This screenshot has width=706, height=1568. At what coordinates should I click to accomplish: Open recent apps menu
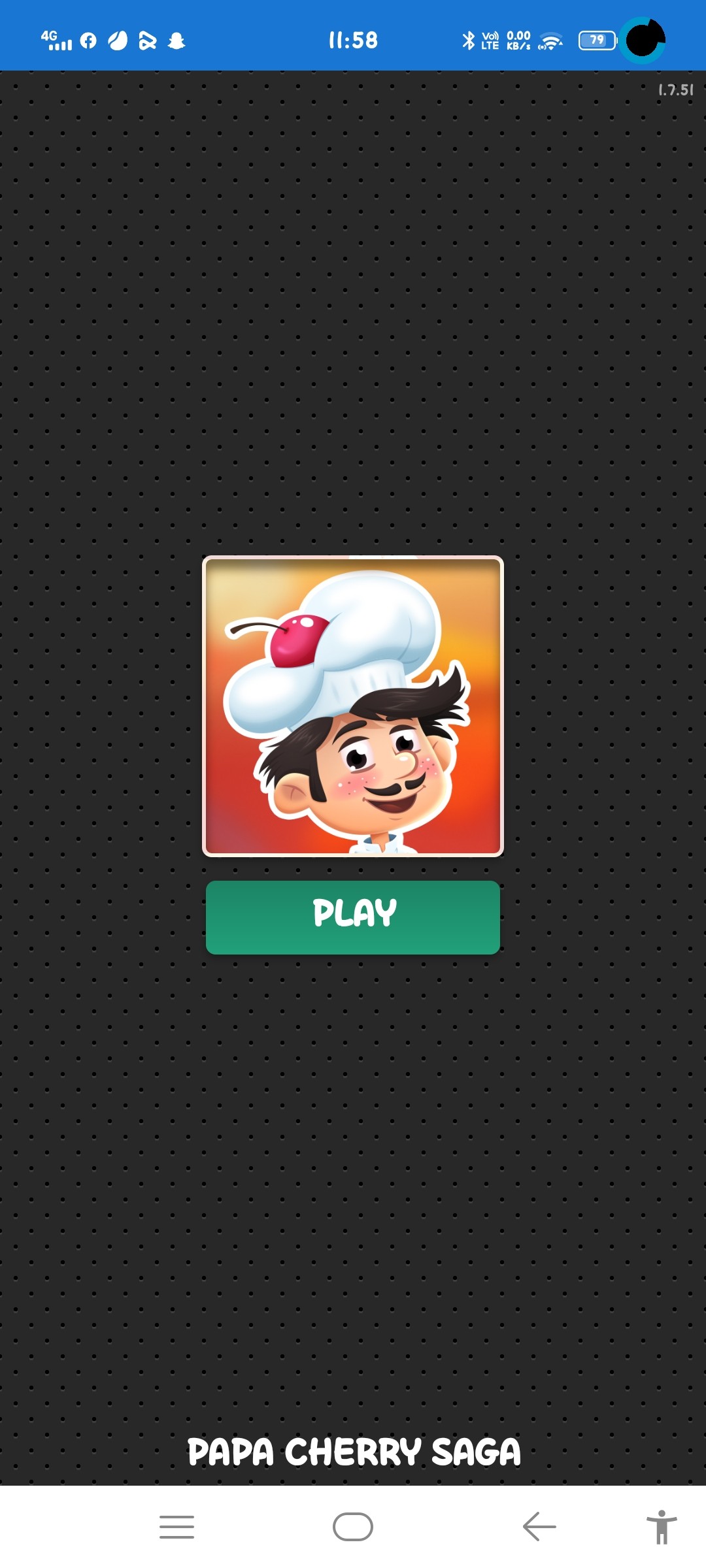176,1527
